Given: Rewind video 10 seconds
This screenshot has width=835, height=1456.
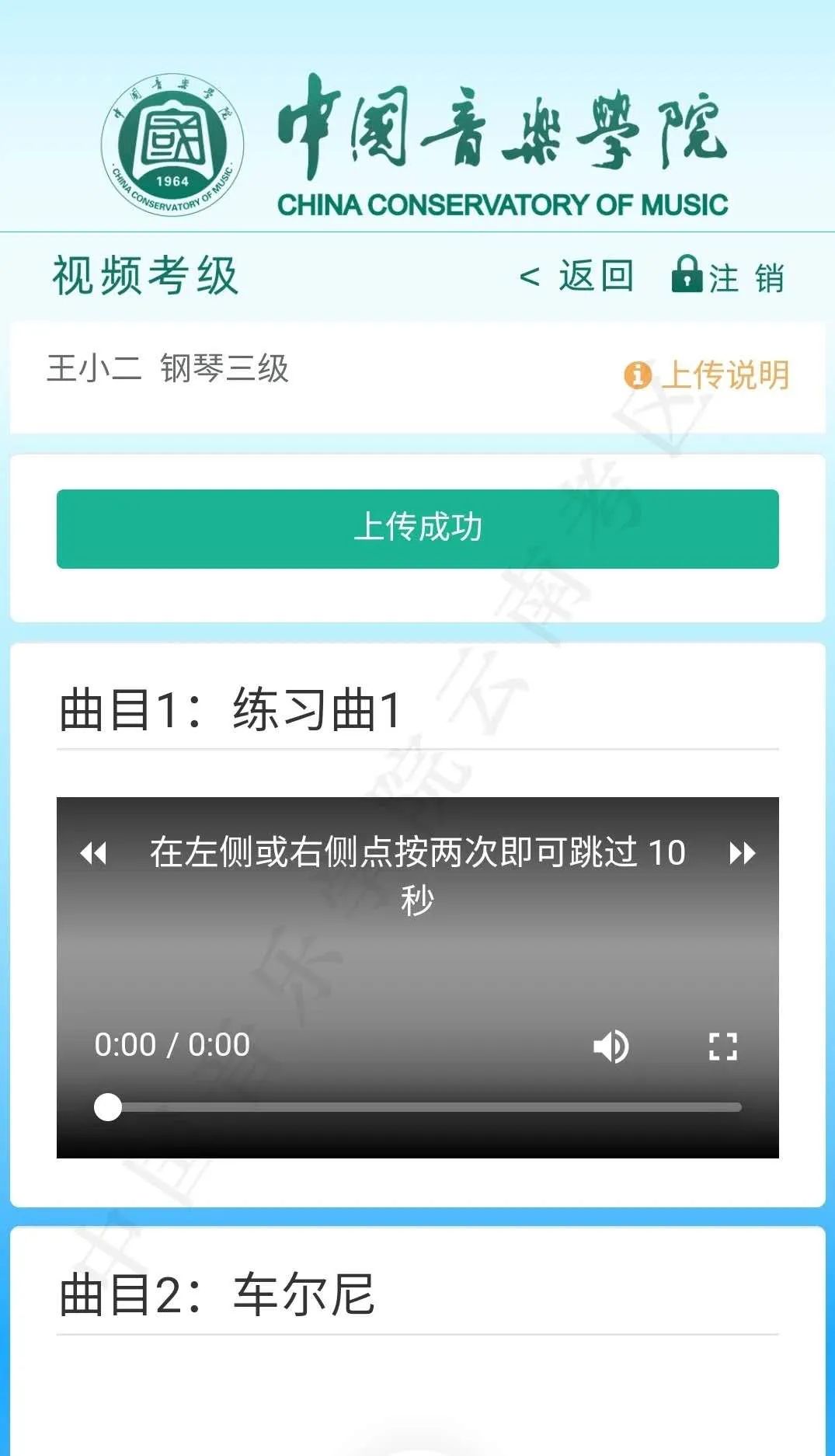Looking at the screenshot, I should [x=94, y=853].
